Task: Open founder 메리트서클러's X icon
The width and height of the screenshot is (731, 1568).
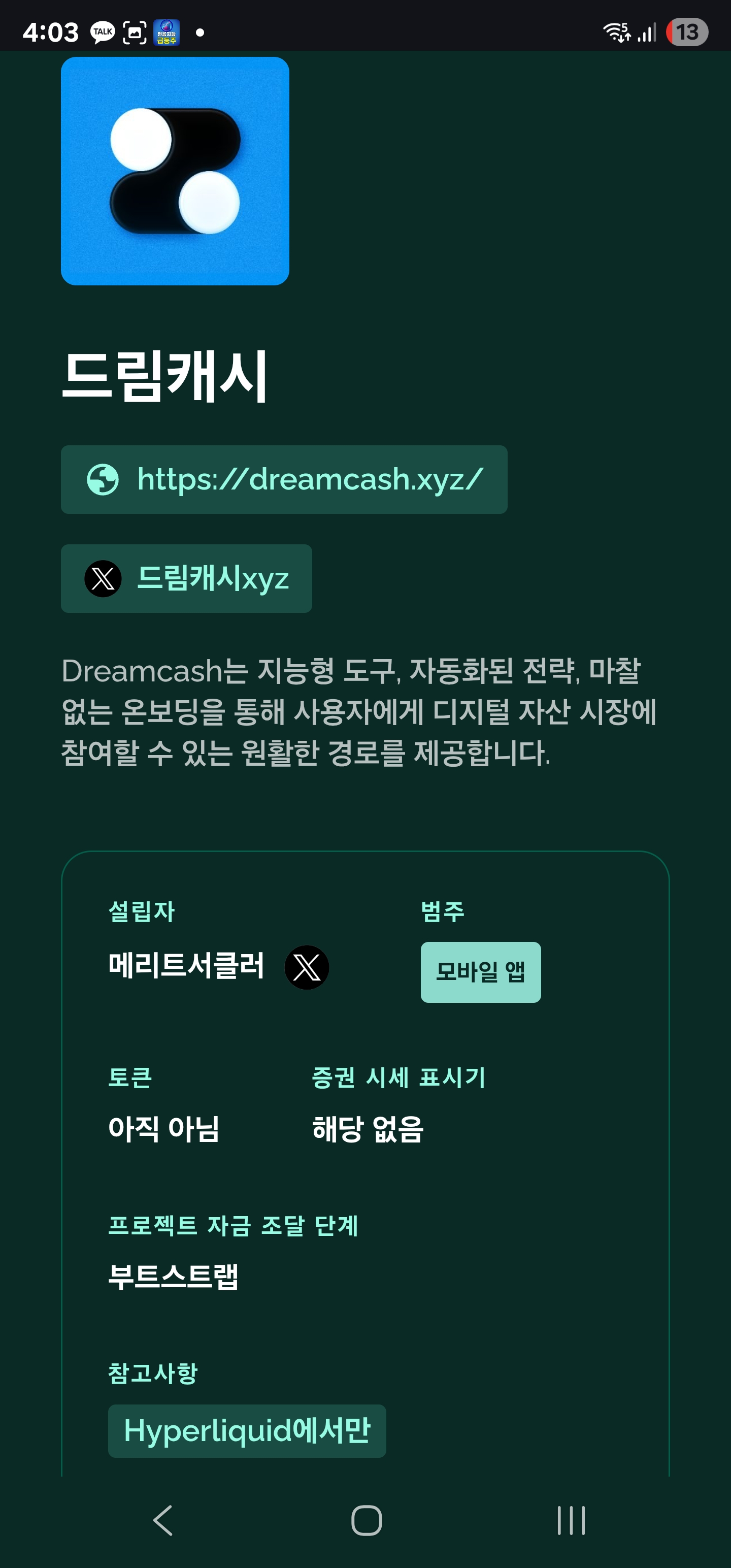Action: [x=307, y=967]
